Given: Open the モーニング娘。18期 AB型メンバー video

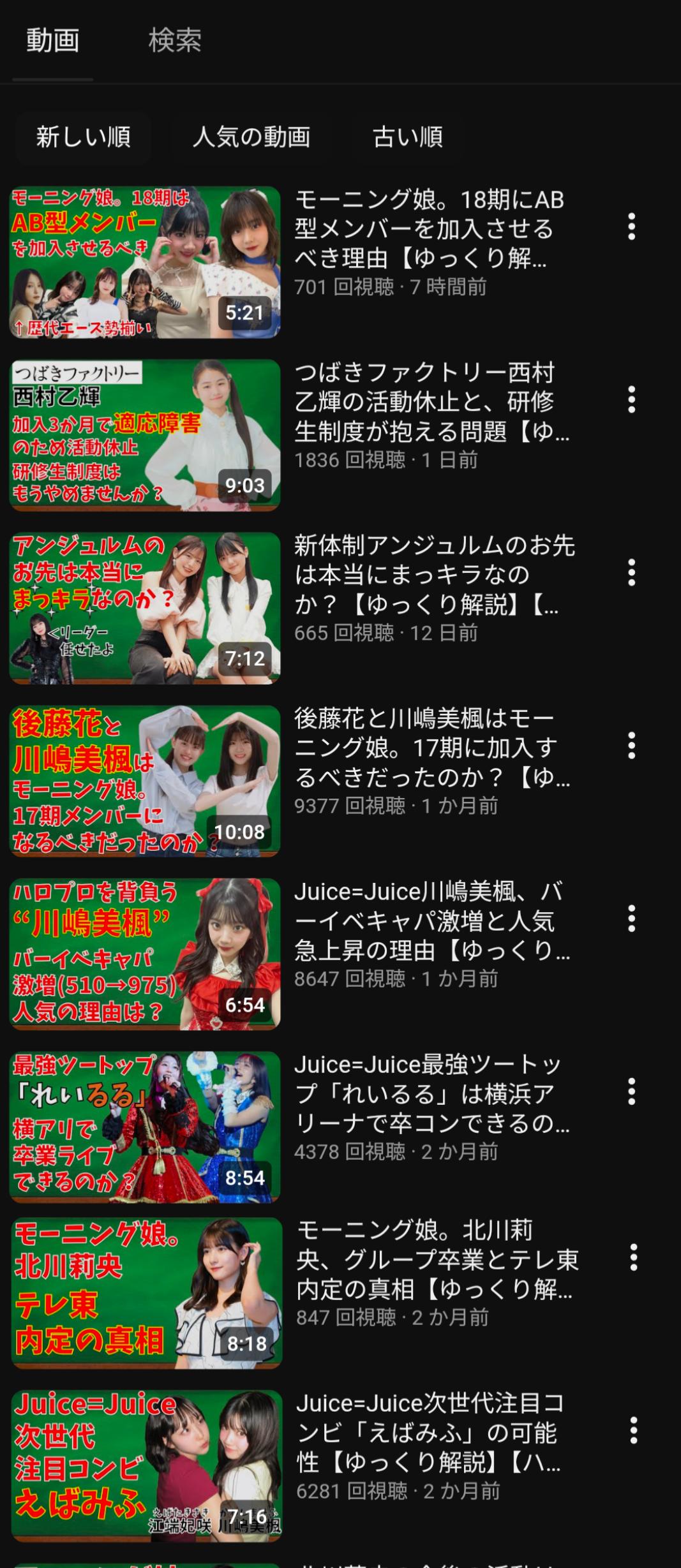Looking at the screenshot, I should pyautogui.click(x=145, y=262).
